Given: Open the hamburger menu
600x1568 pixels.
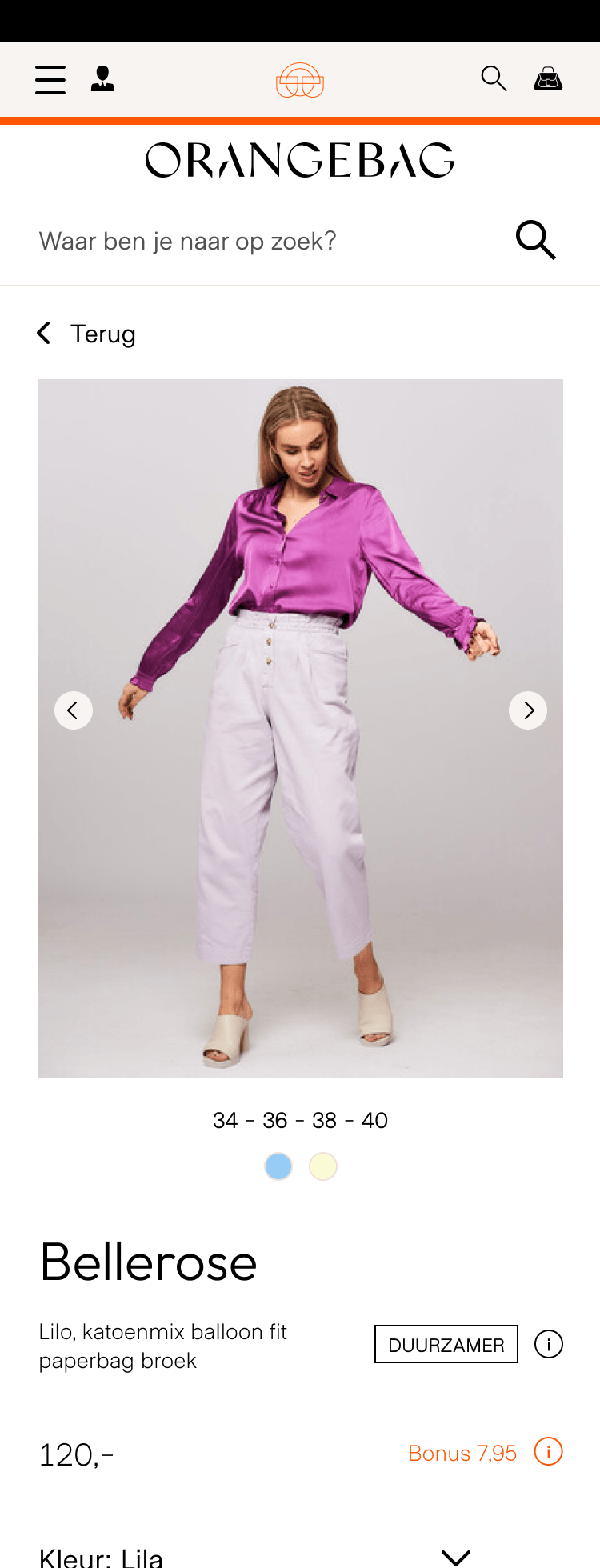Looking at the screenshot, I should click(50, 80).
